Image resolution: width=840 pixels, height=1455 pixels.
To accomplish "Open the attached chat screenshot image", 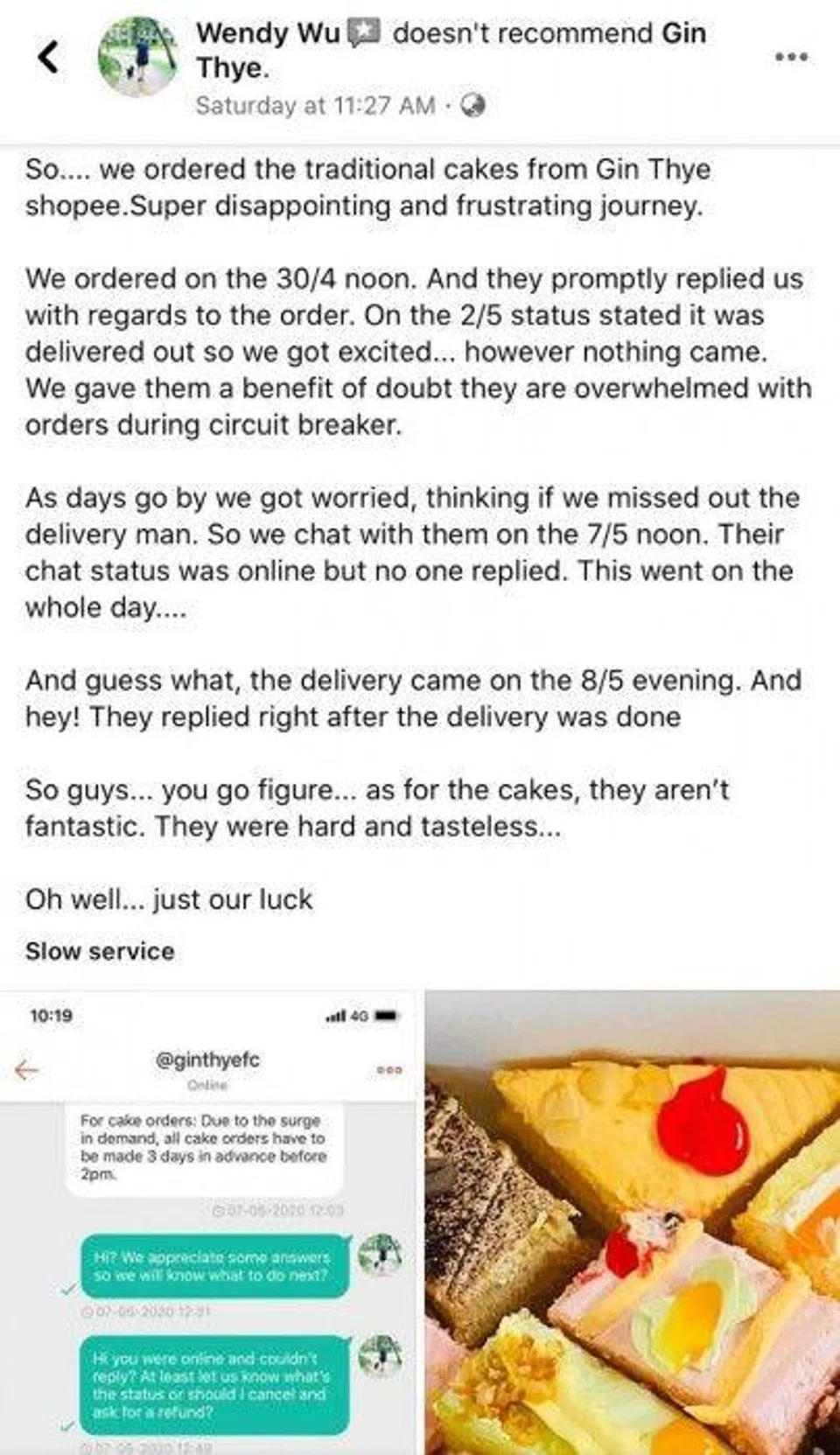I will (210, 1221).
